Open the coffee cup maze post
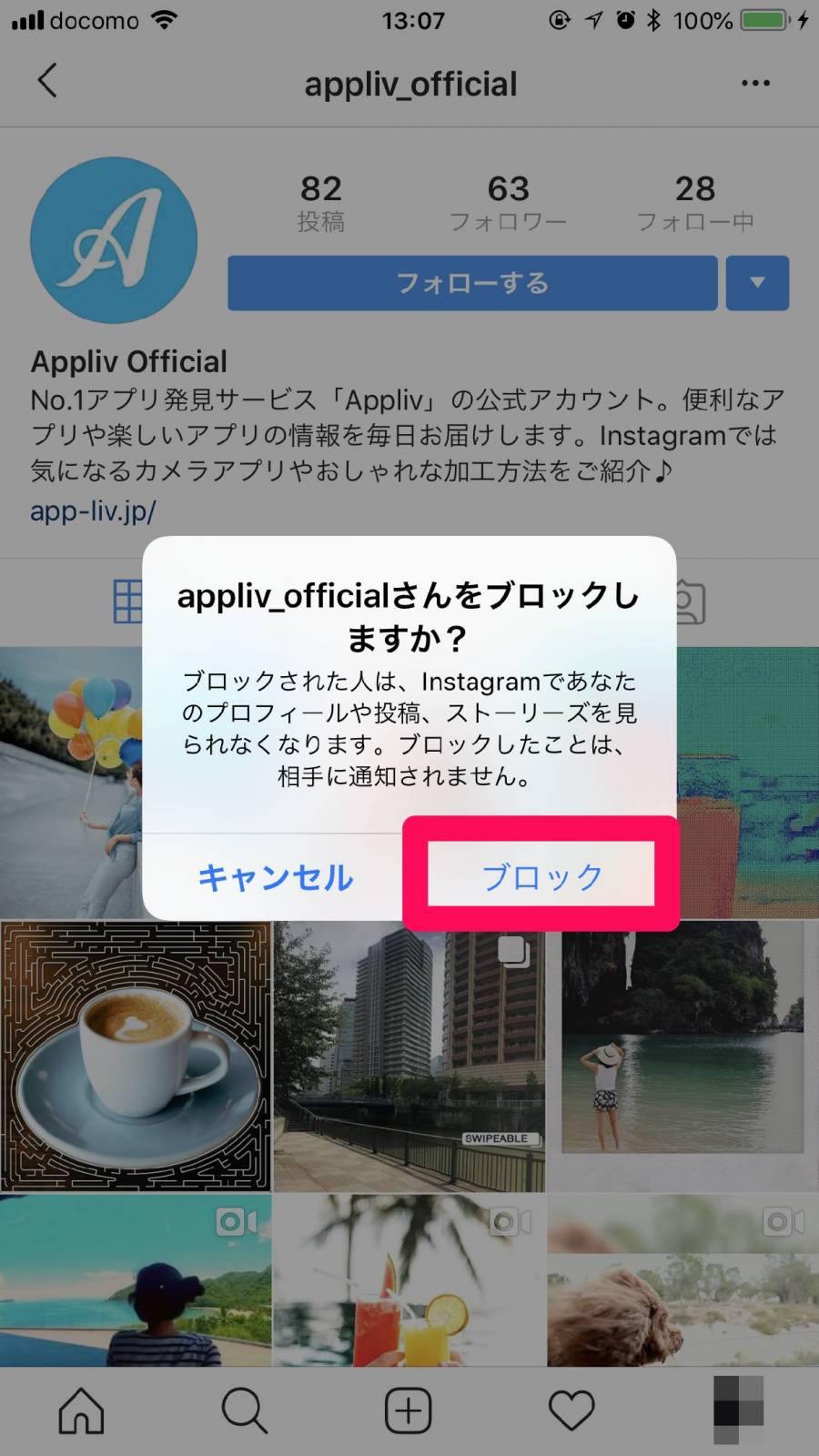The height and width of the screenshot is (1456, 819). 136,1057
